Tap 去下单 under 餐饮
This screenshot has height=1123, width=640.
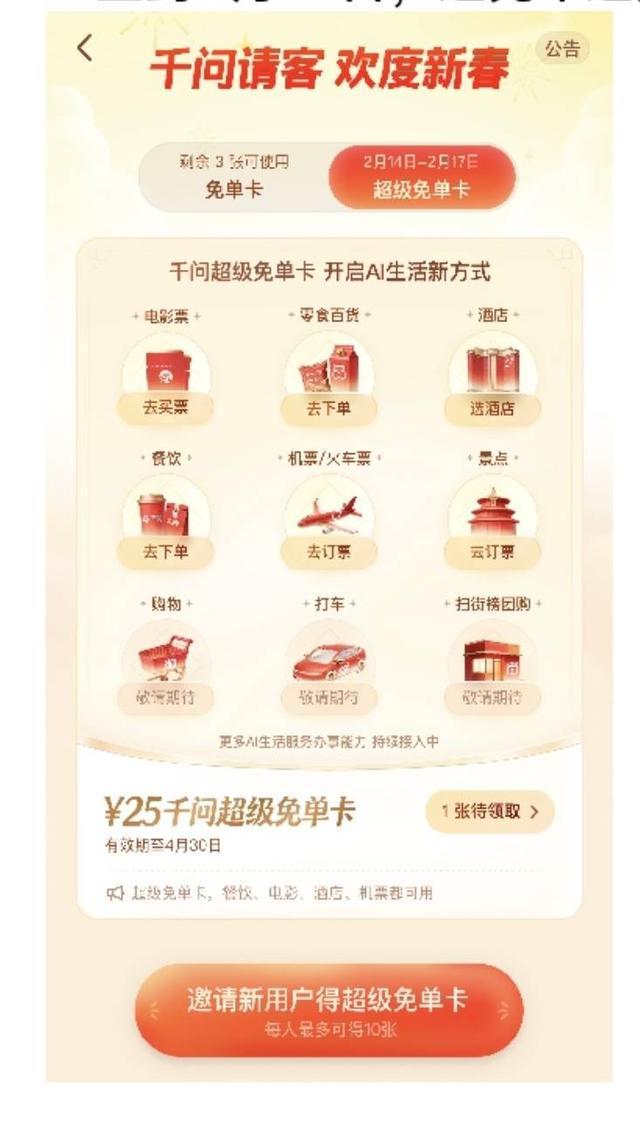pos(166,551)
